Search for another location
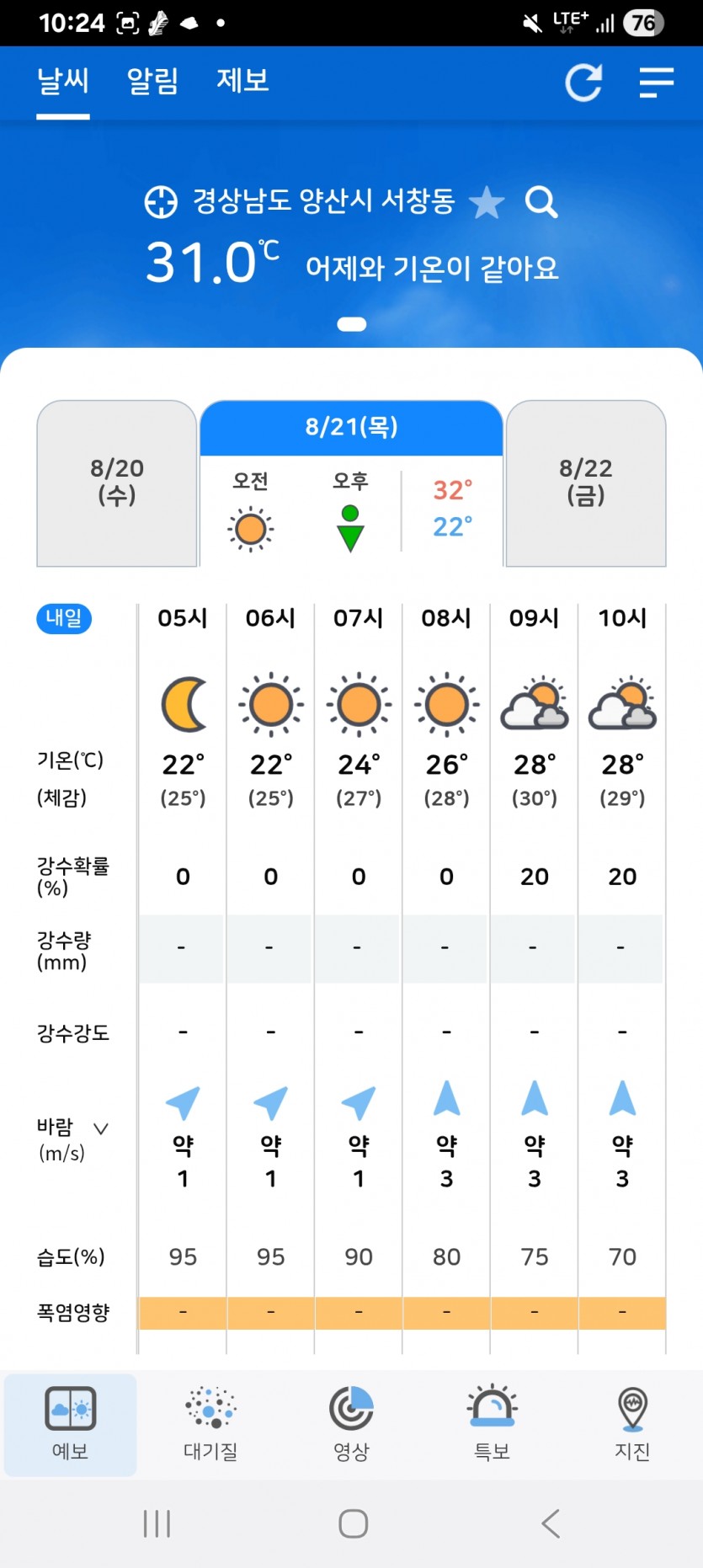The image size is (703, 1568). (541, 202)
